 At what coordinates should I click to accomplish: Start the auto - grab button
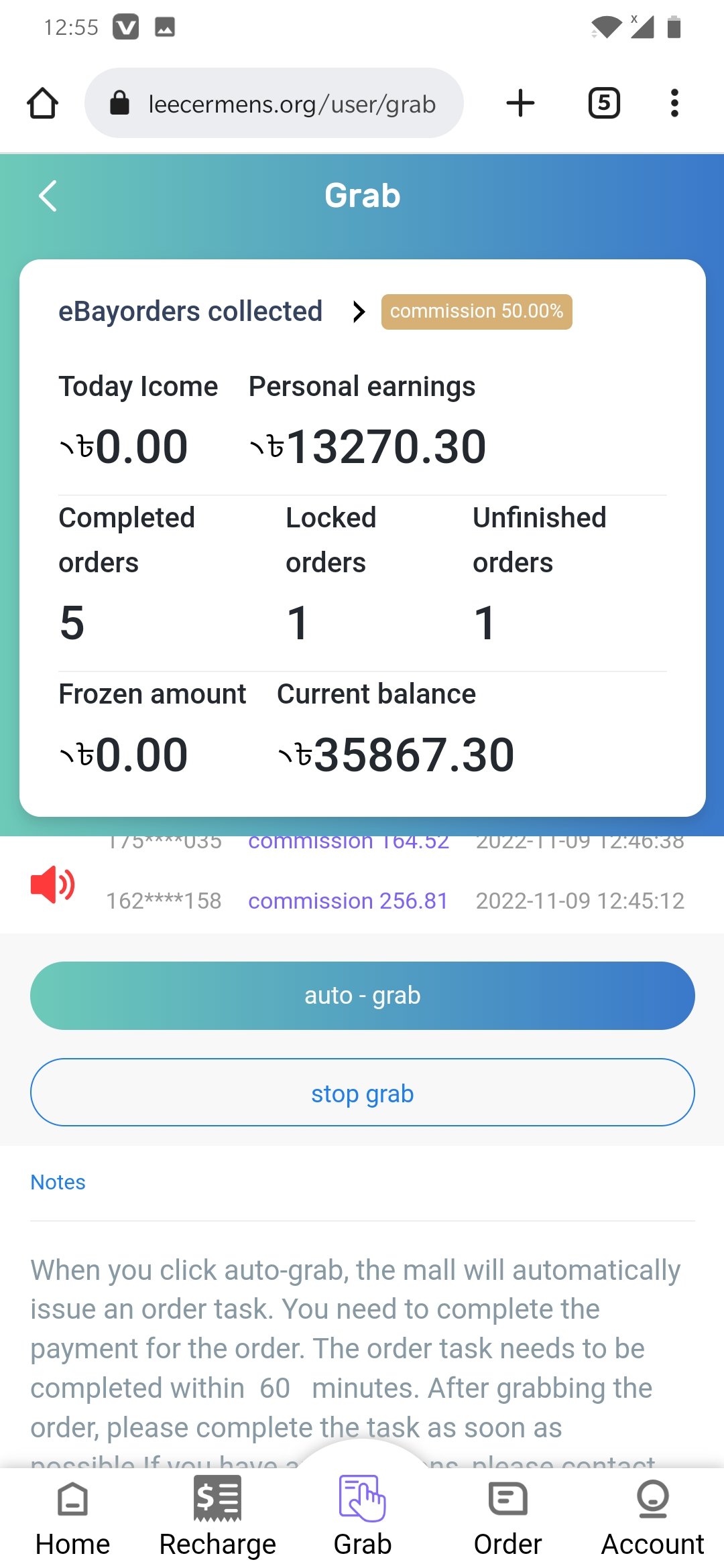point(362,996)
